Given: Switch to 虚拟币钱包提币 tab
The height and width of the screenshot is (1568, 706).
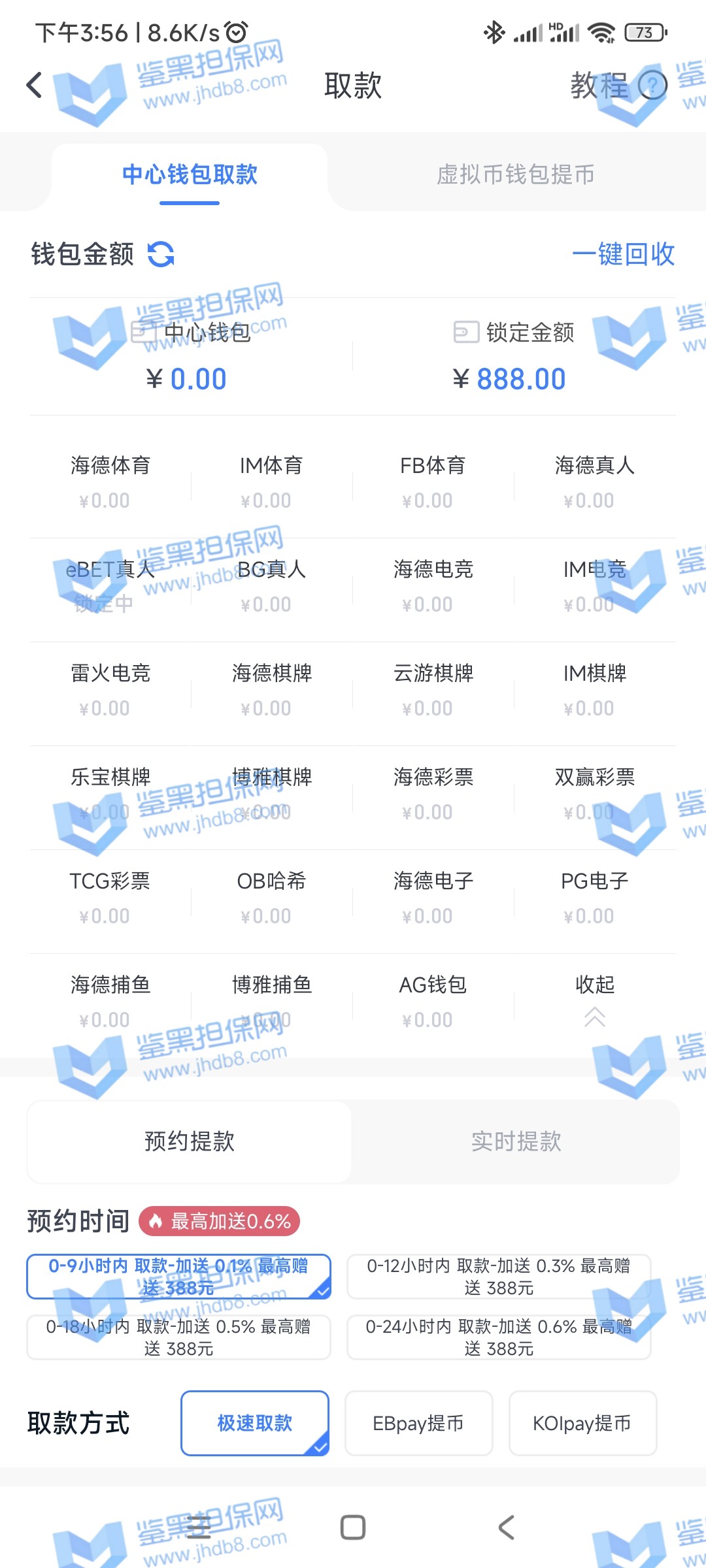Looking at the screenshot, I should click(x=516, y=175).
